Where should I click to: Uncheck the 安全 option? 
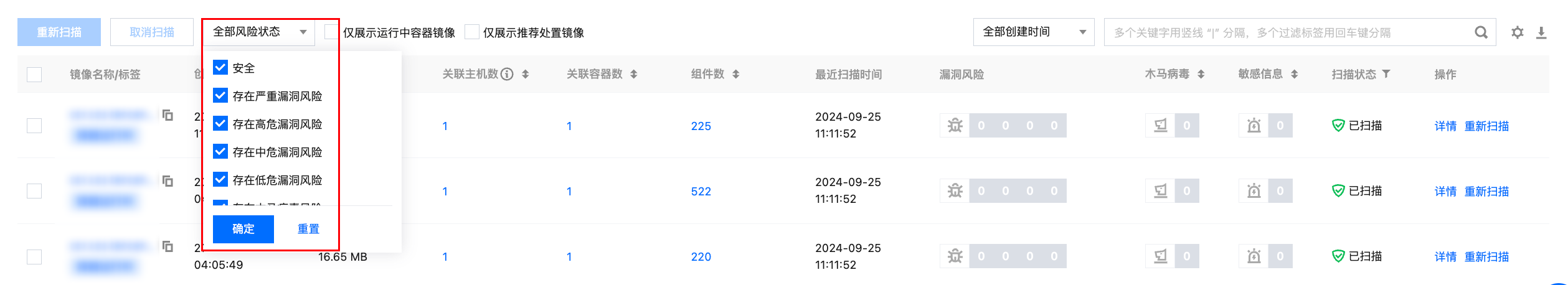click(220, 67)
